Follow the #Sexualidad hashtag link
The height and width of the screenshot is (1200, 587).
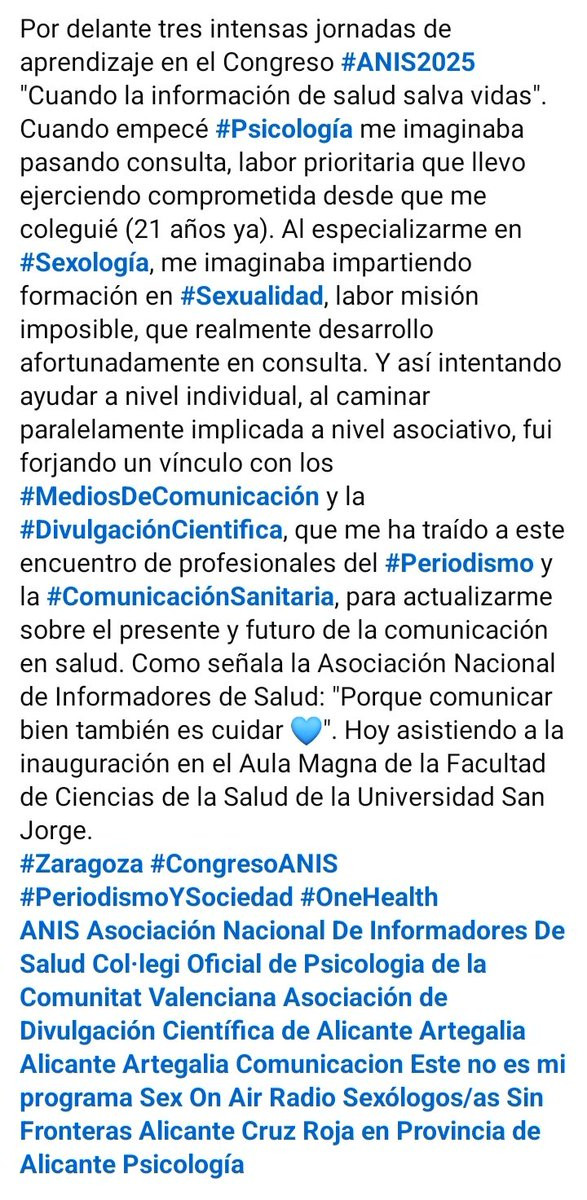(x=253, y=298)
